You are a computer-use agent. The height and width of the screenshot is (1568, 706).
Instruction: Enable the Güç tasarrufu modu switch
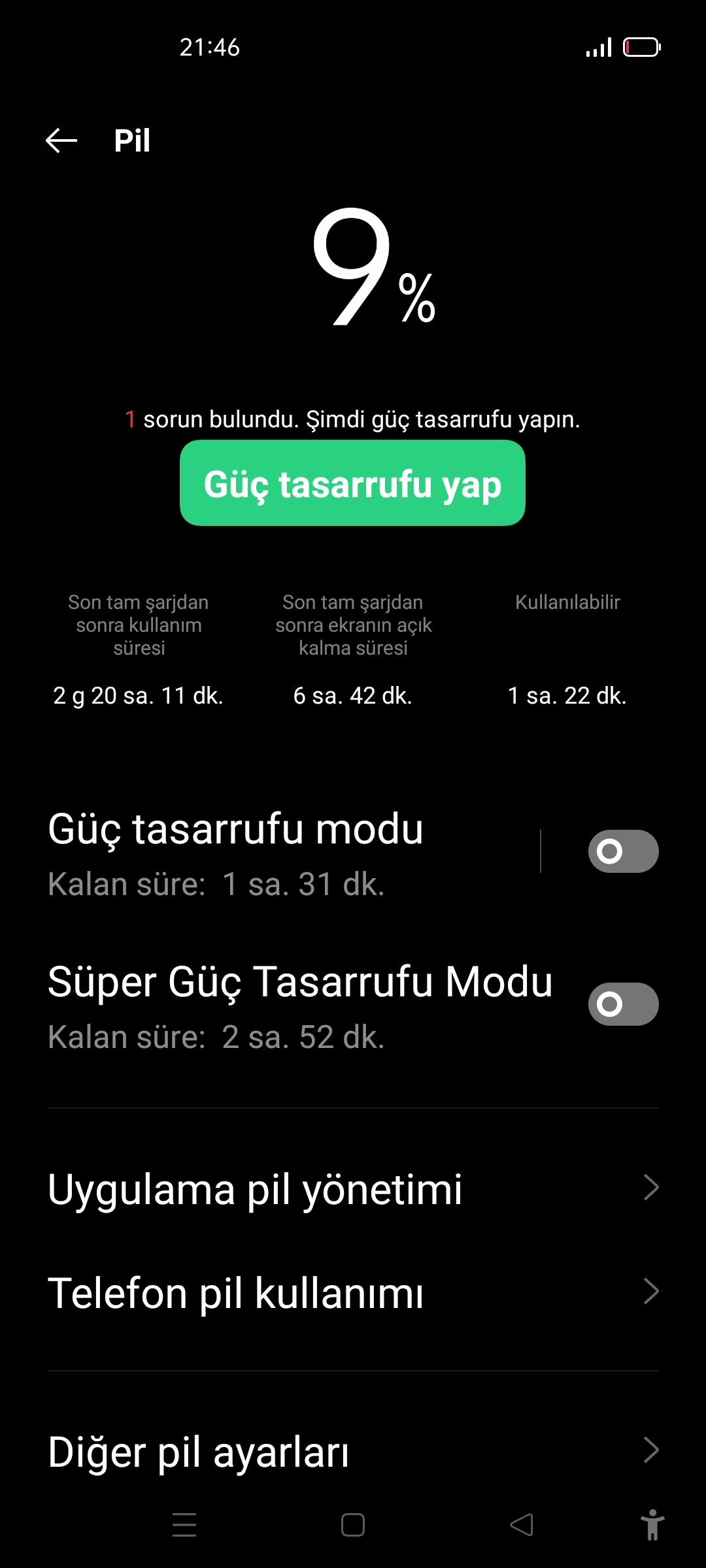coord(623,851)
